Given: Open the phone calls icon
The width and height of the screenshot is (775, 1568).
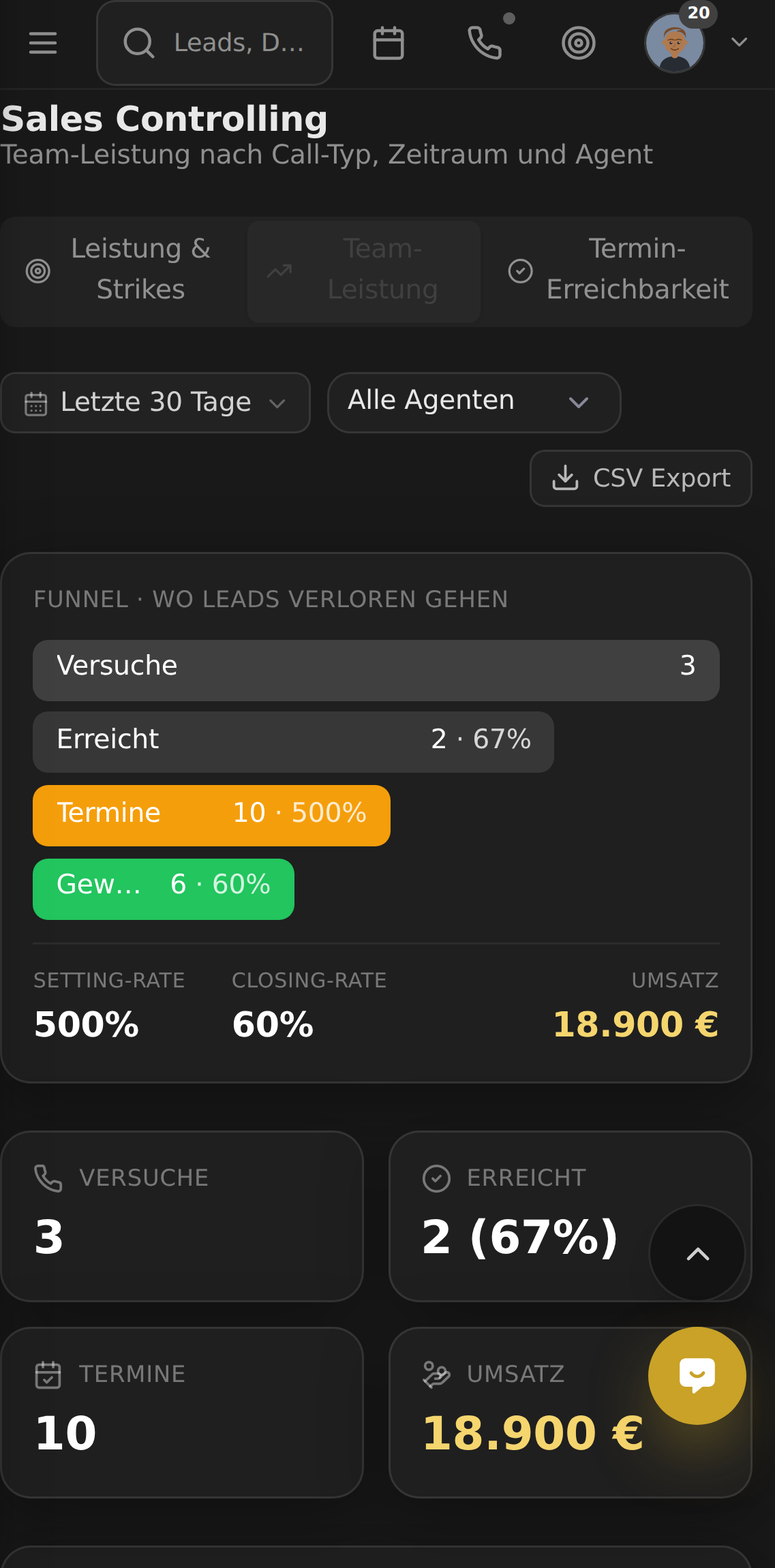Looking at the screenshot, I should (x=485, y=43).
